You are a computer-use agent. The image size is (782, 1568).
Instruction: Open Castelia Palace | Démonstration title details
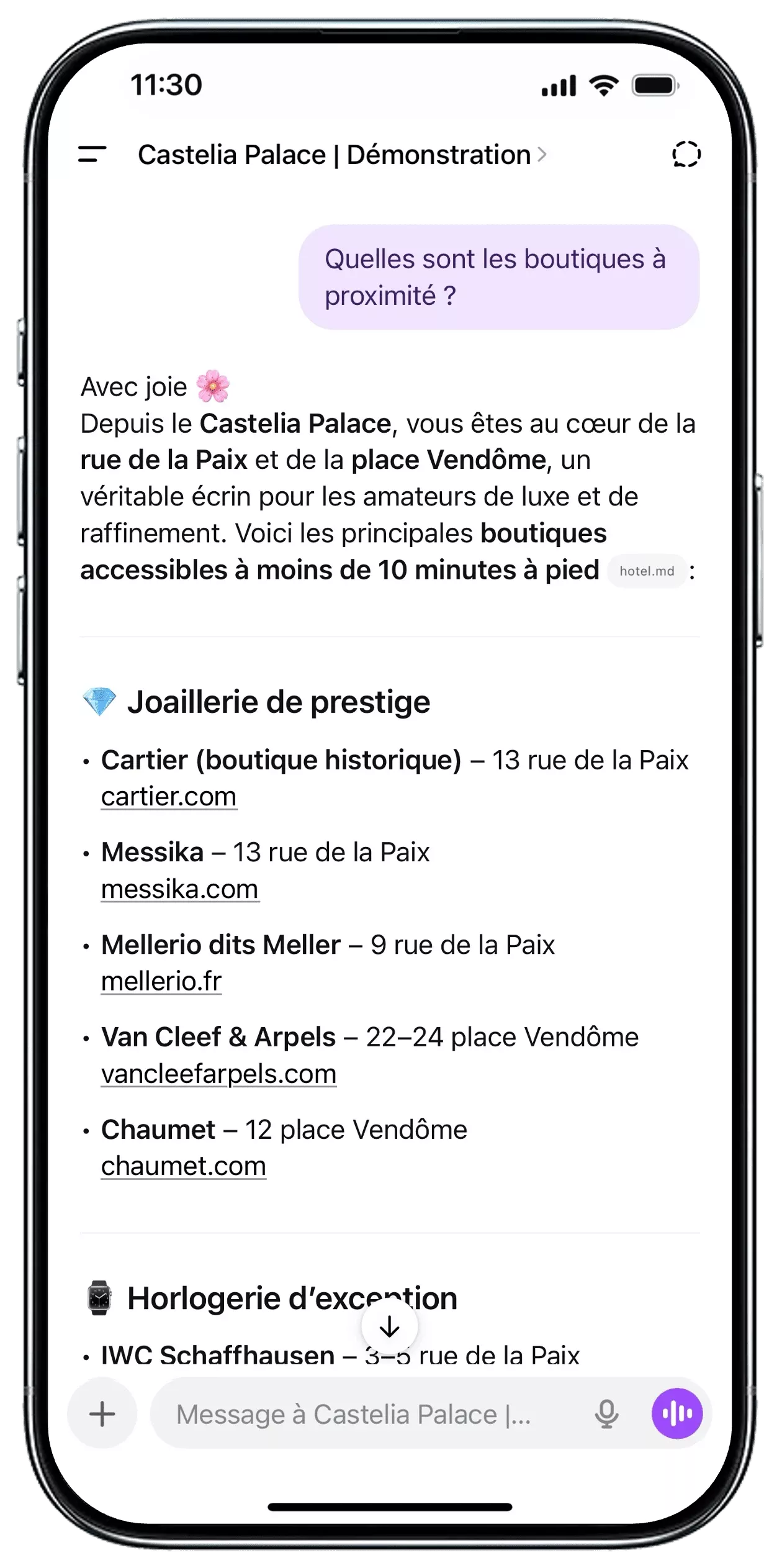pyautogui.click(x=341, y=155)
